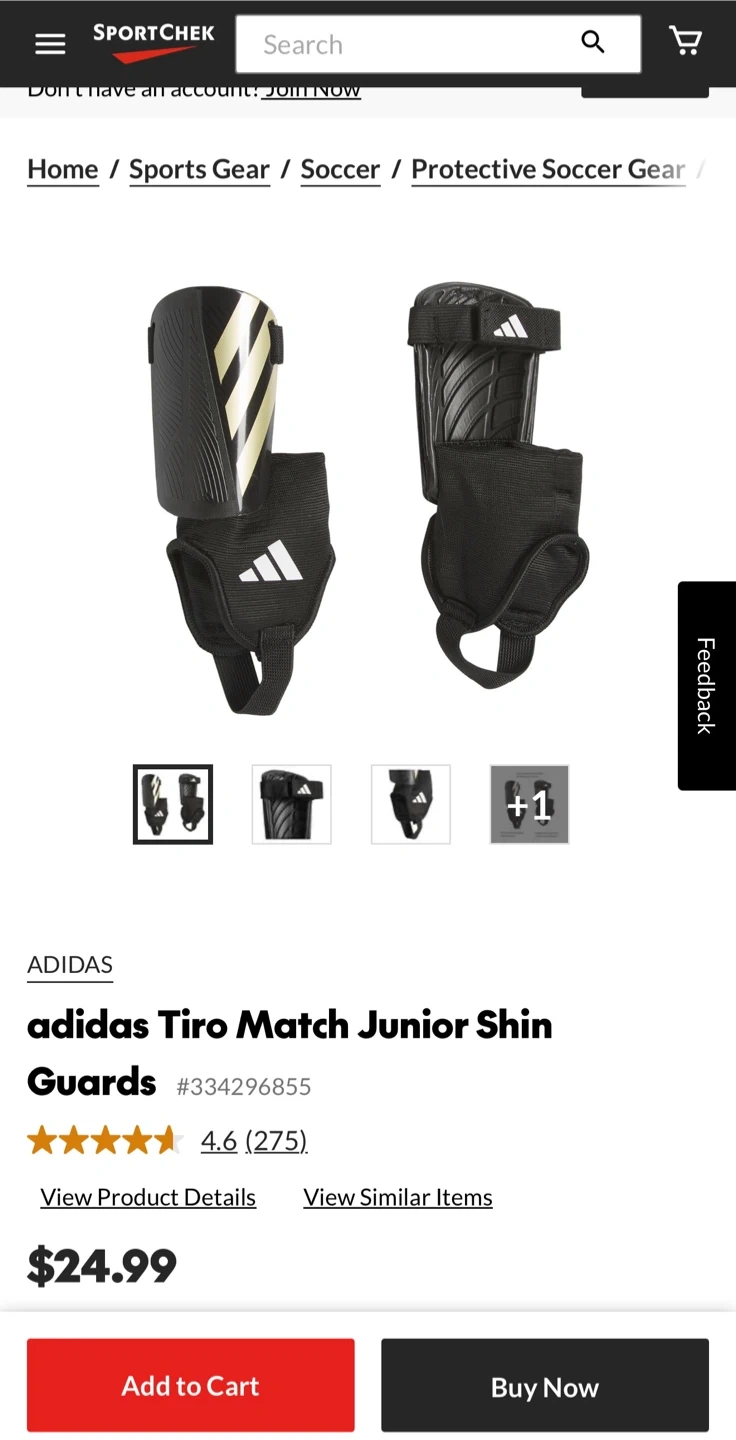The width and height of the screenshot is (736, 1440).
Task: Open Protective Soccer Gear breadcrumb
Action: click(548, 170)
